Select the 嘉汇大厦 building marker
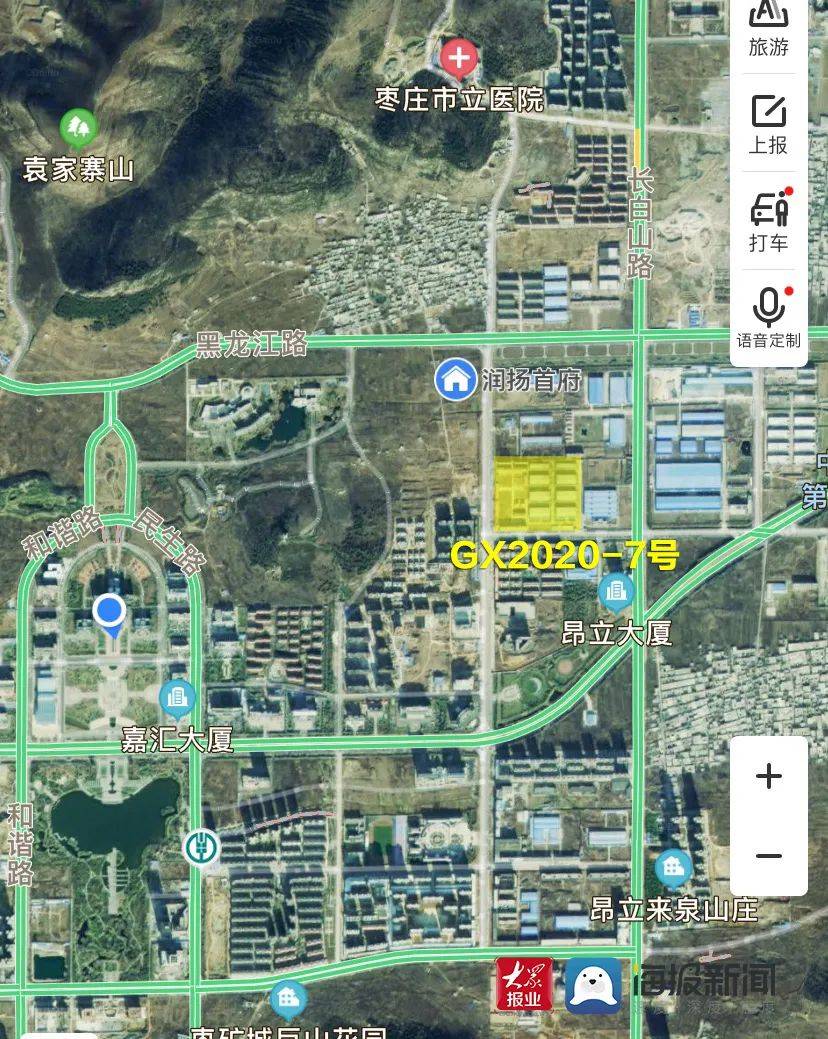Image resolution: width=828 pixels, height=1039 pixels. pos(178,699)
